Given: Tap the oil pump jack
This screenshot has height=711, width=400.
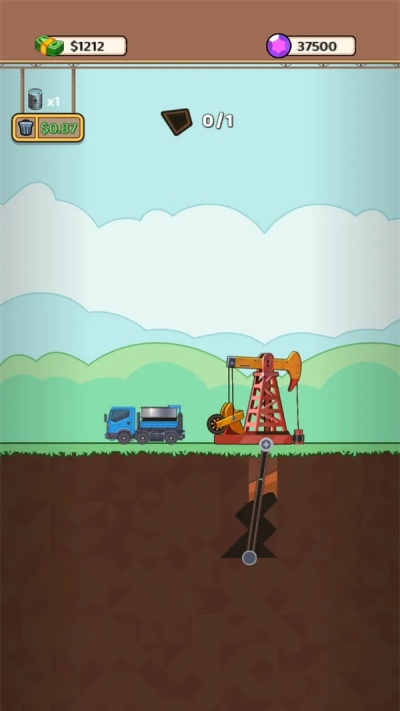Looking at the screenshot, I should coord(256,398).
